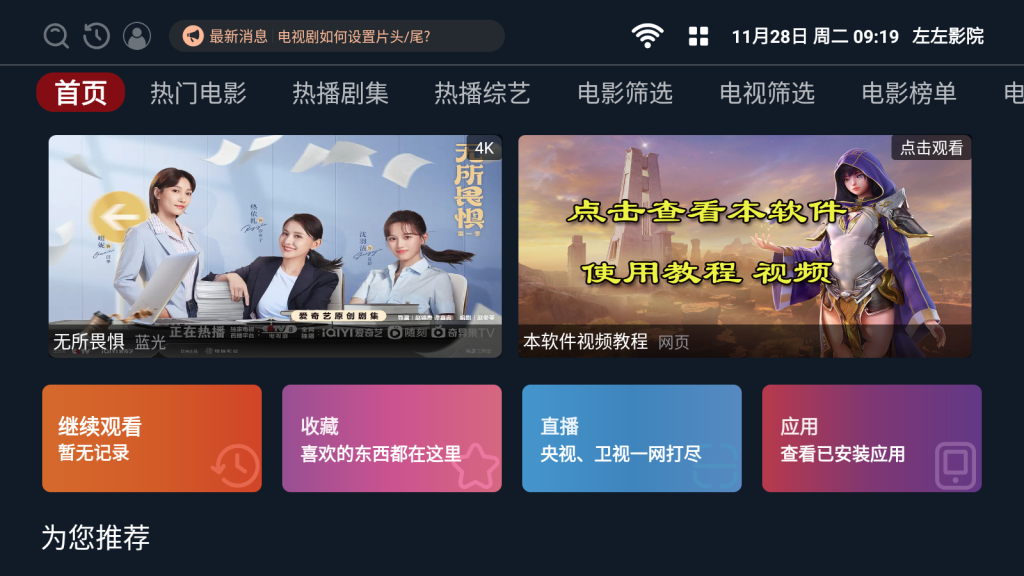The image size is (1024, 576).
Task: Play the 无所畏惧 featured banner
Action: 275,246
